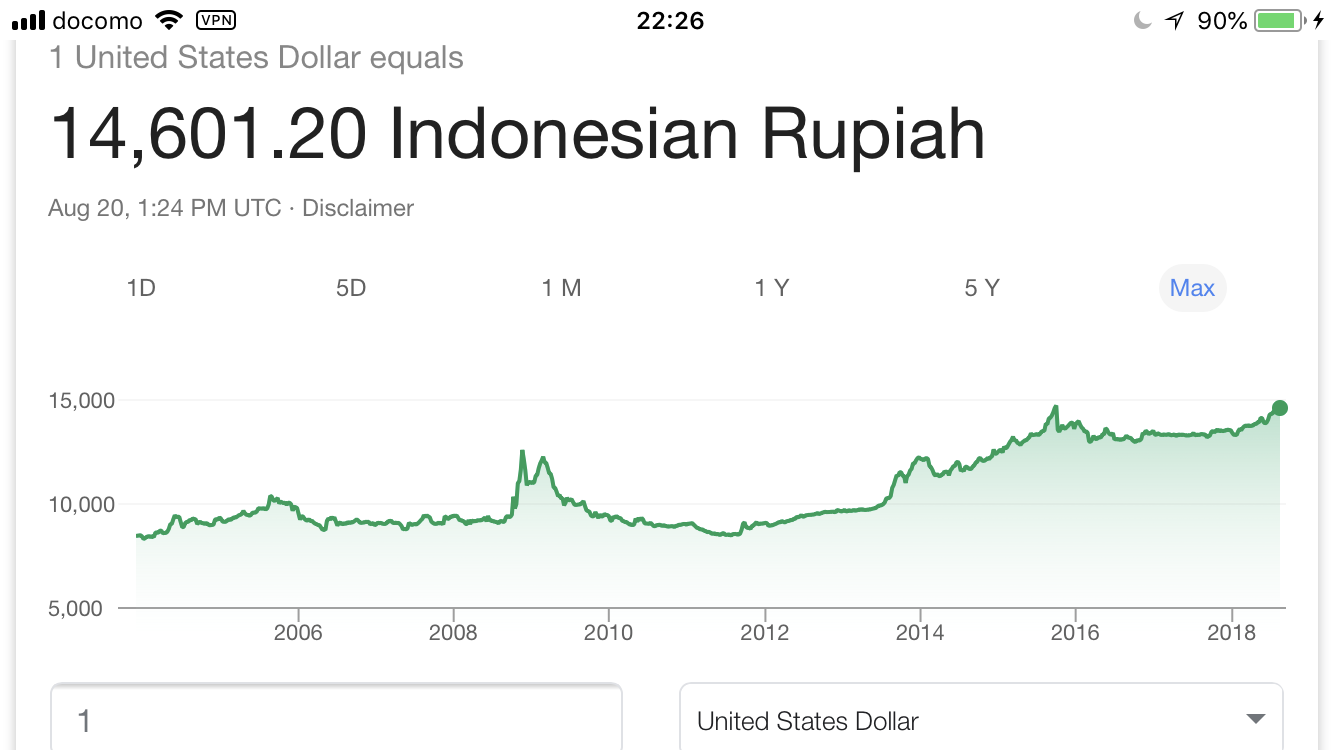Tap the Max range option

click(1192, 288)
